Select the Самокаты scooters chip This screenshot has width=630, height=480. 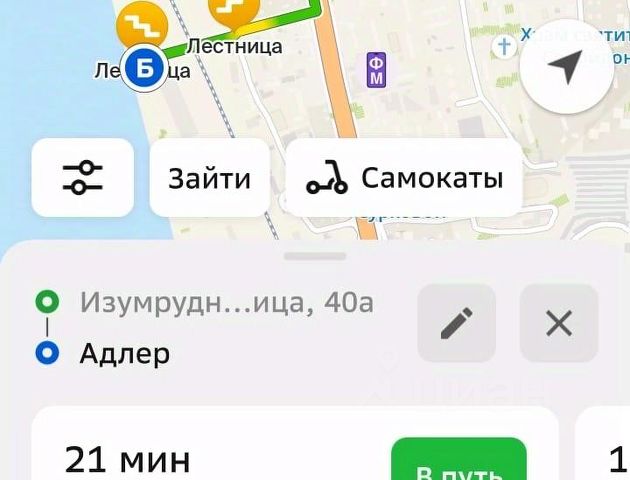point(404,179)
